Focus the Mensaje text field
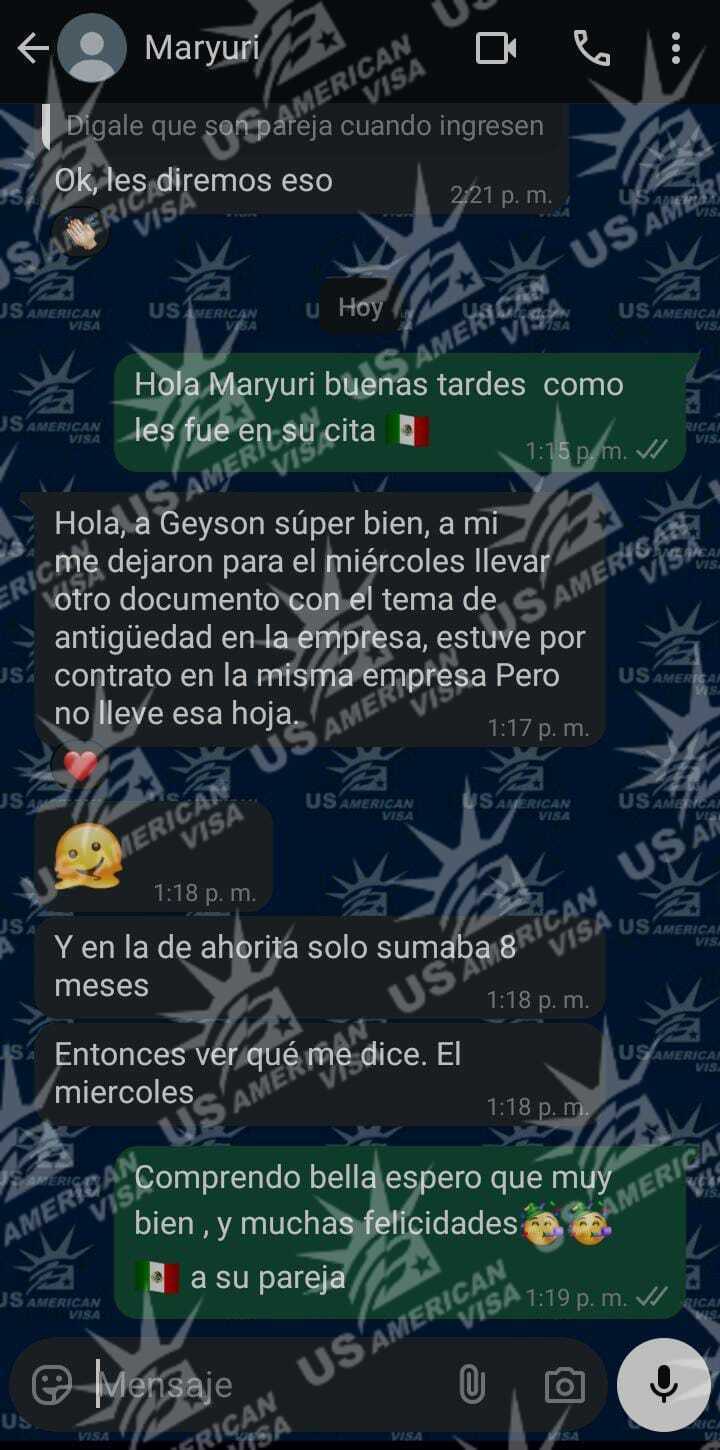The height and width of the screenshot is (1450, 720). (270, 1385)
